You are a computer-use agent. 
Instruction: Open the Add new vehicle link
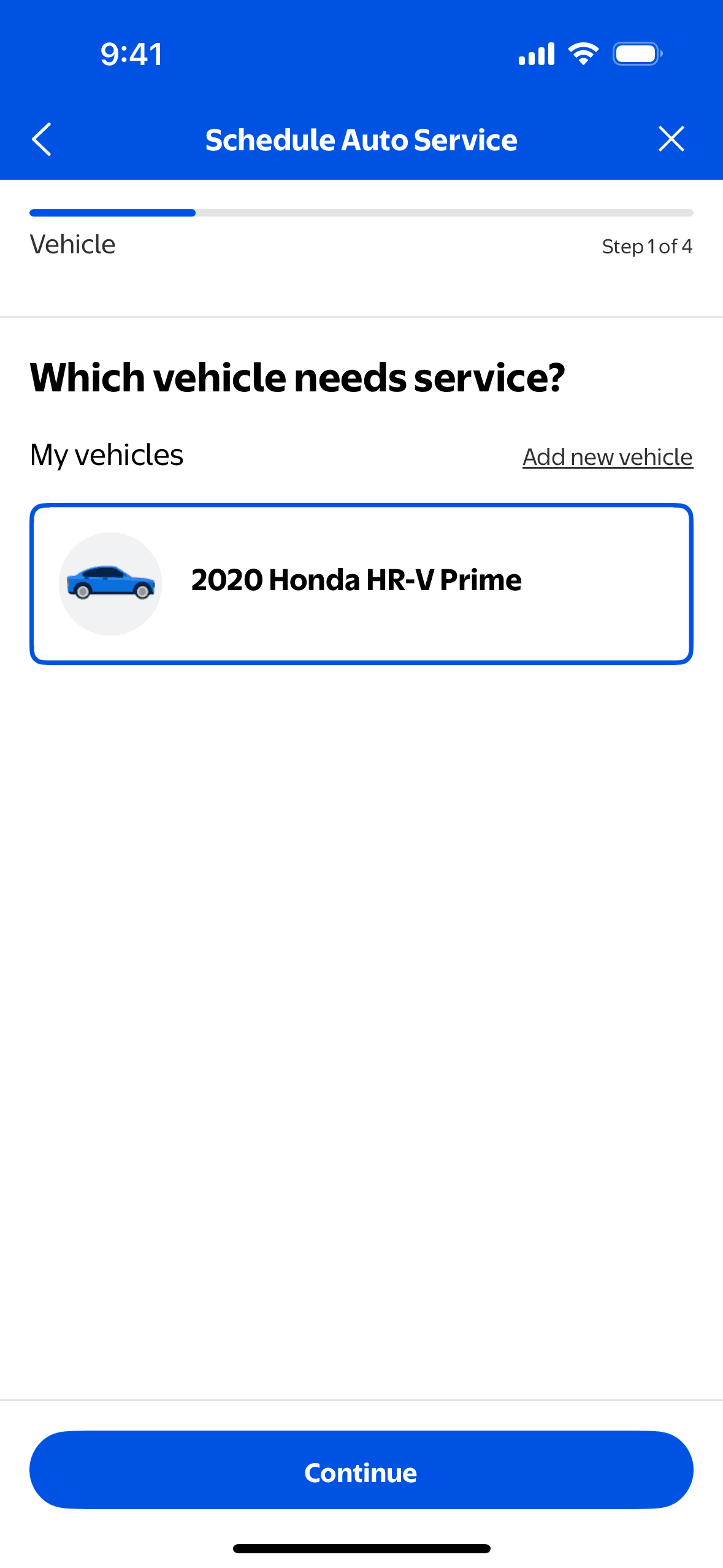[x=607, y=457]
